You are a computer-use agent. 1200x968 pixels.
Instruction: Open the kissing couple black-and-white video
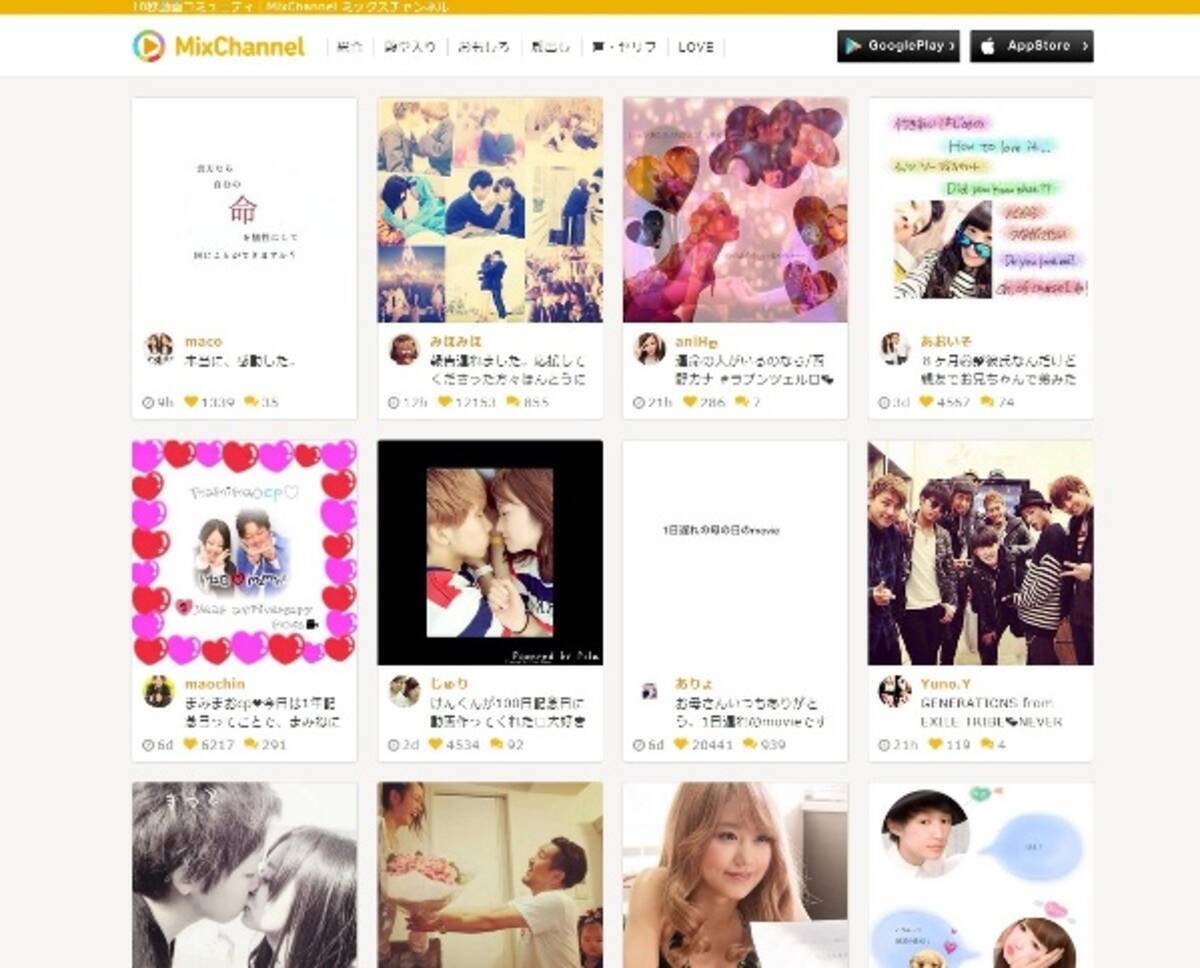point(244,875)
